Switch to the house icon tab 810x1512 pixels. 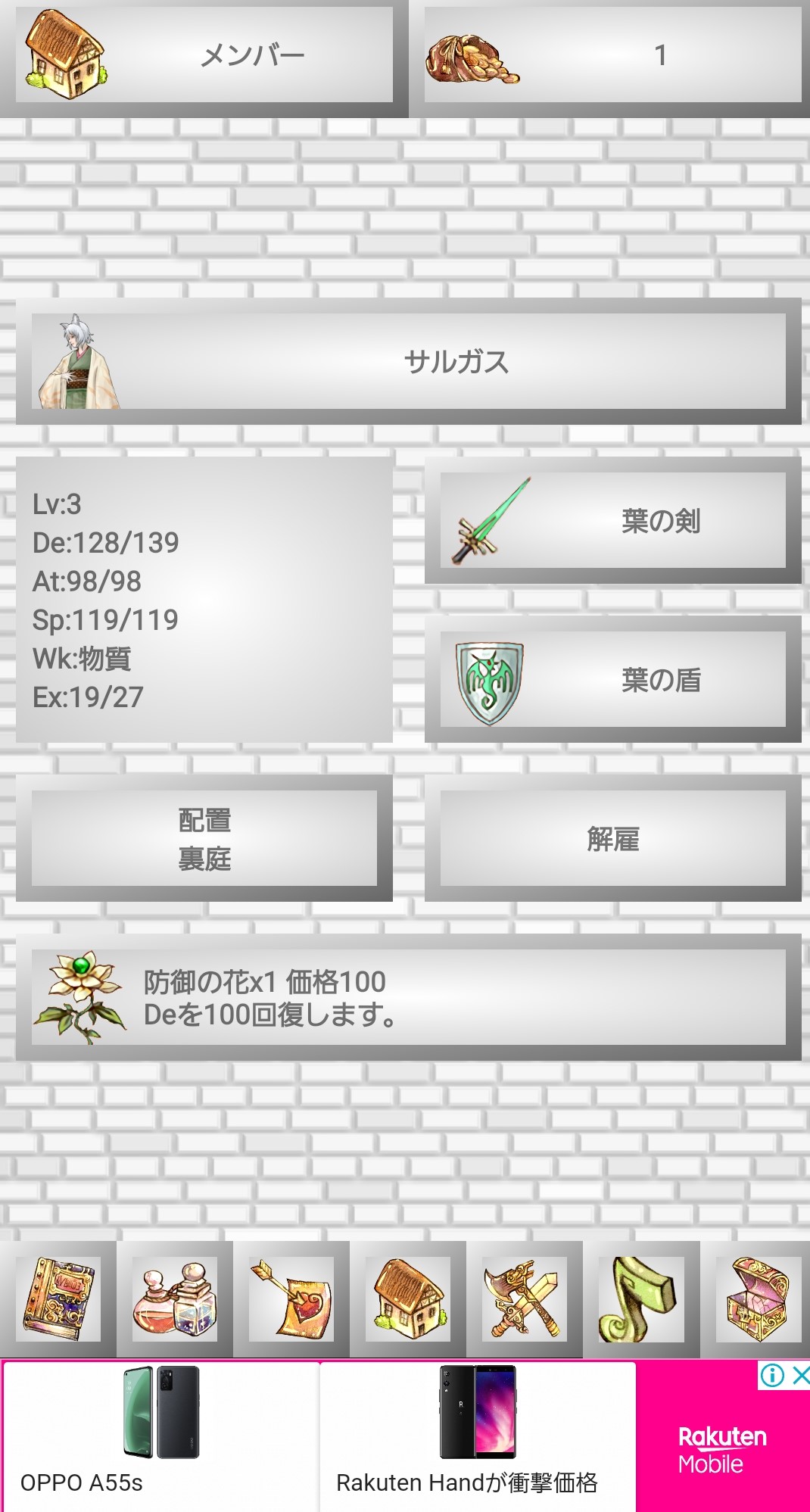tap(408, 1299)
